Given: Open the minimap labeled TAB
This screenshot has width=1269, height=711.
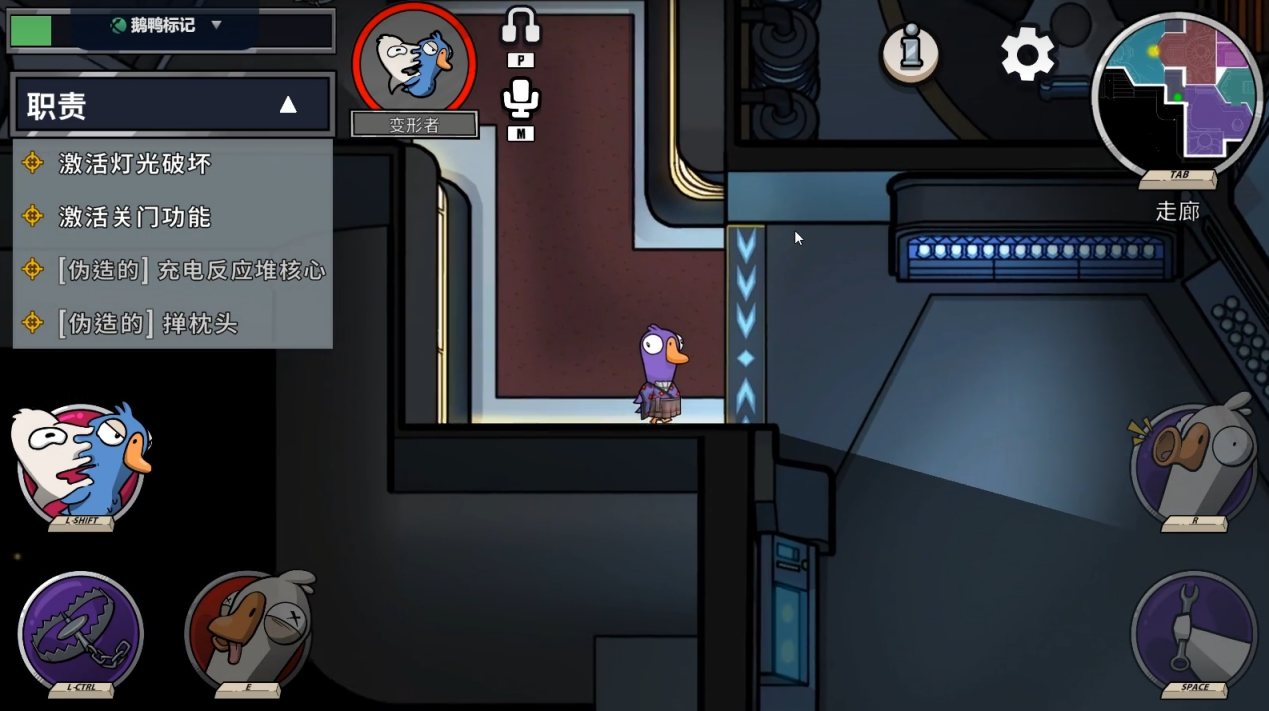Looking at the screenshot, I should point(1177,97).
